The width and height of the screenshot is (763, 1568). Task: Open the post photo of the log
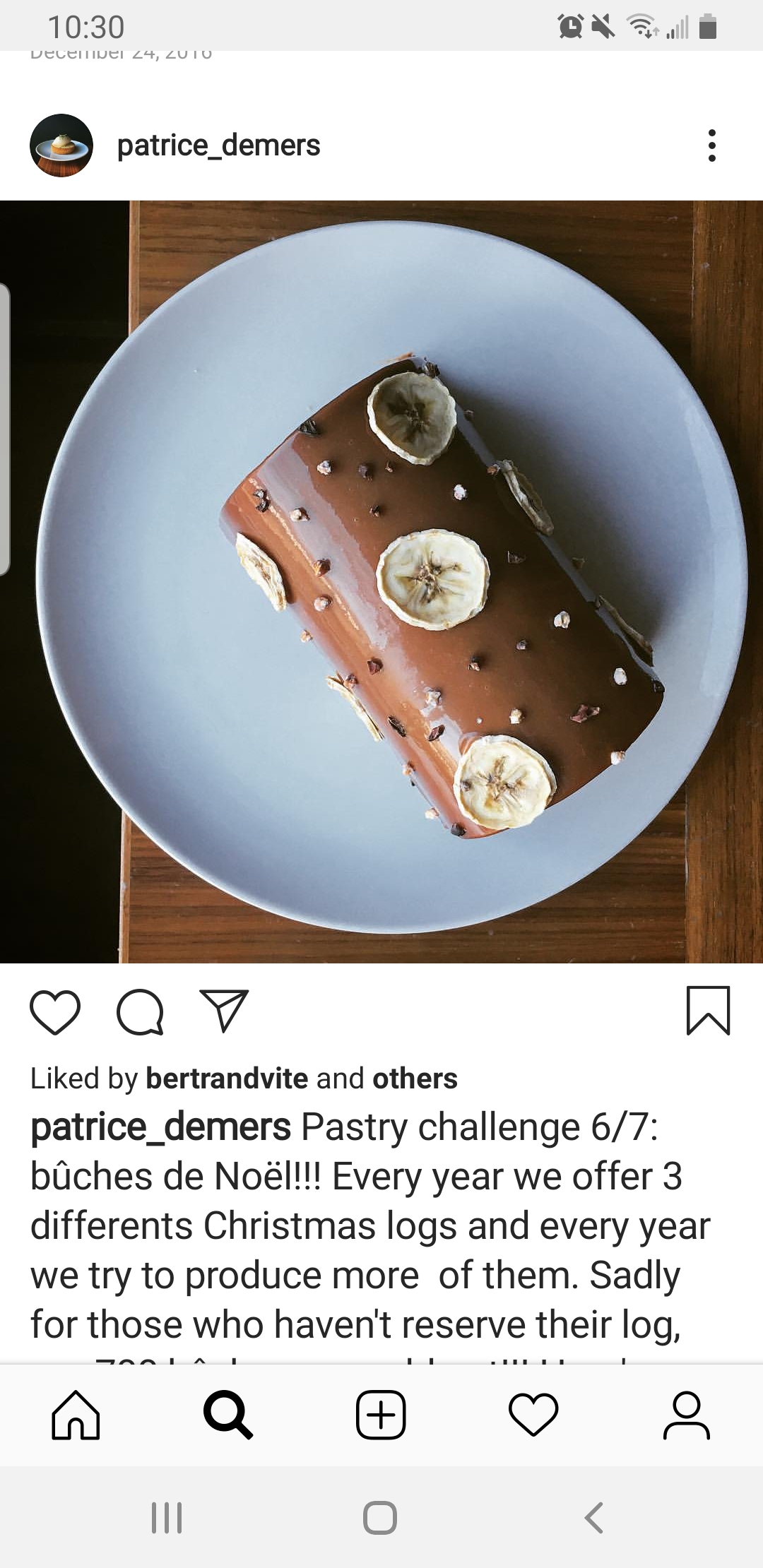381,581
